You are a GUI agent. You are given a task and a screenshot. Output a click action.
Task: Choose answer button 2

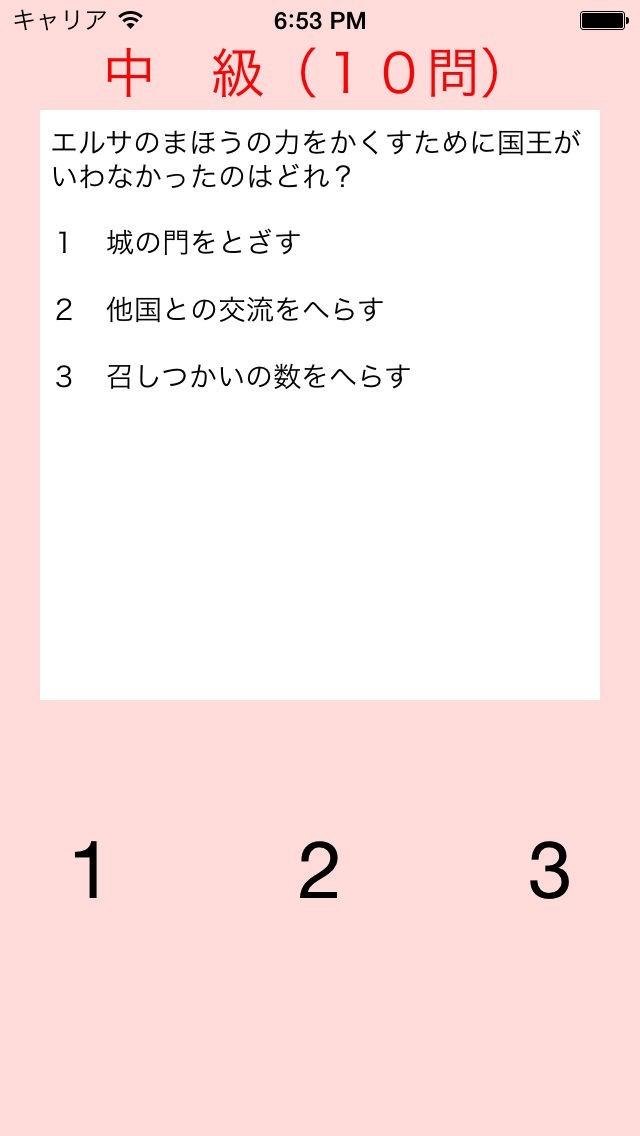(x=319, y=871)
